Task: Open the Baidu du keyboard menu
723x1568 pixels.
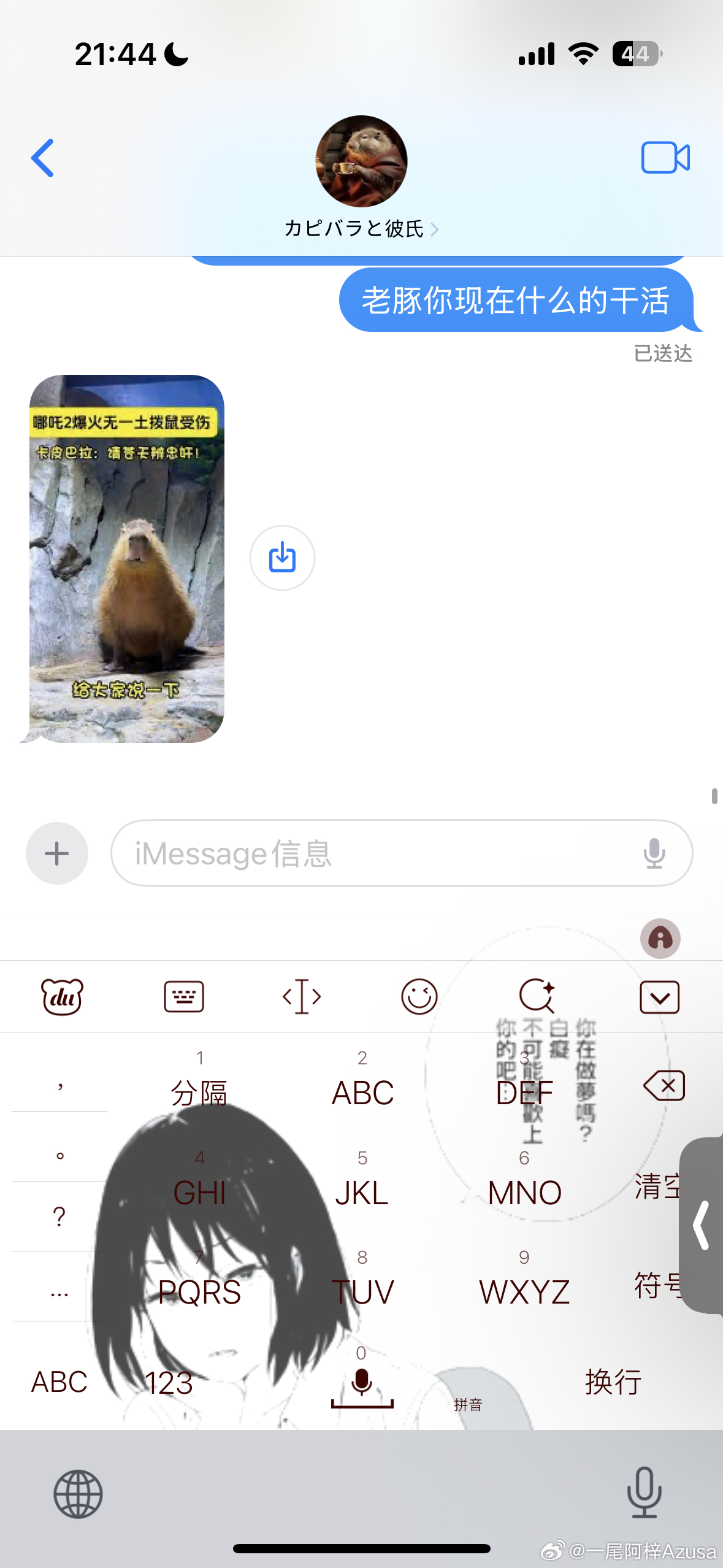Action: pyautogui.click(x=62, y=997)
